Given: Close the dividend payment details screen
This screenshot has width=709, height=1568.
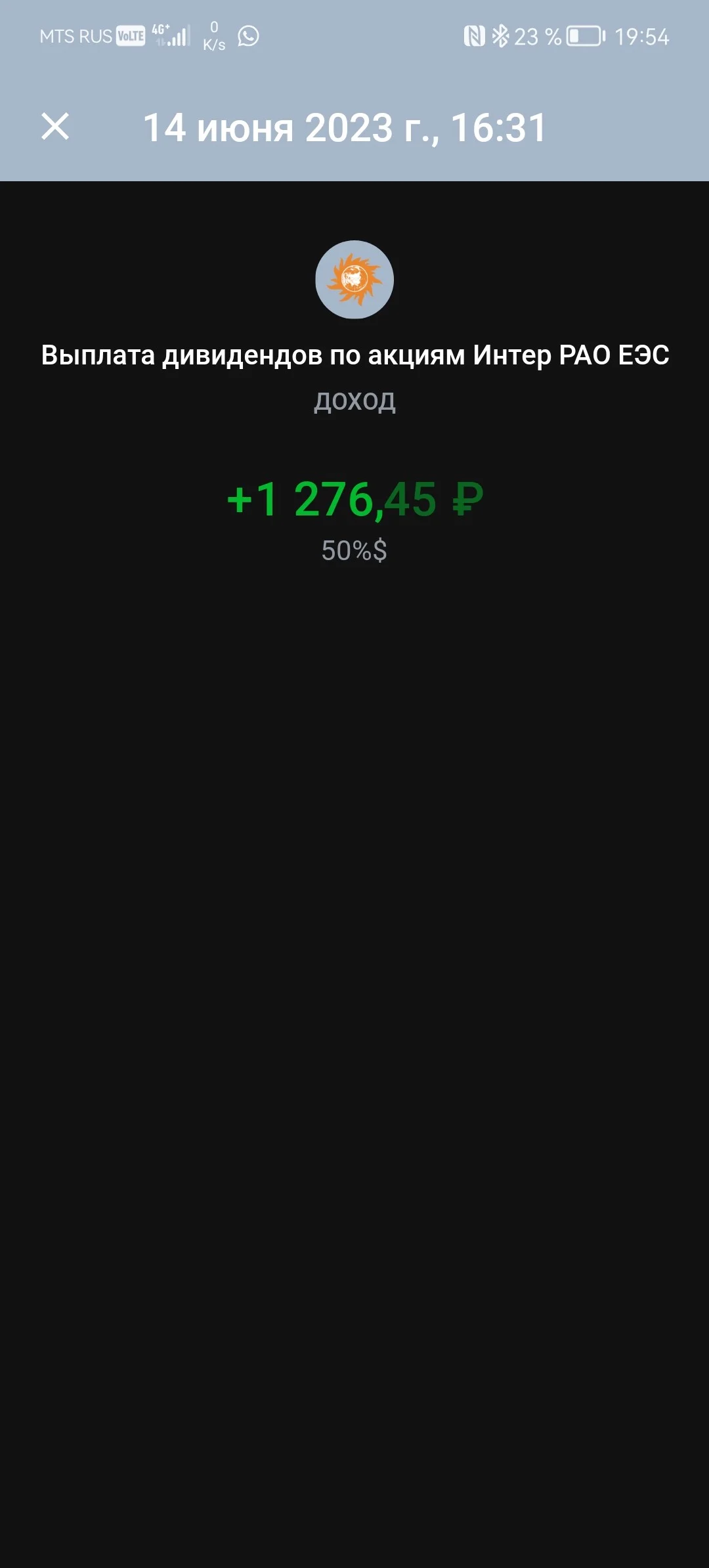Looking at the screenshot, I should (55, 126).
